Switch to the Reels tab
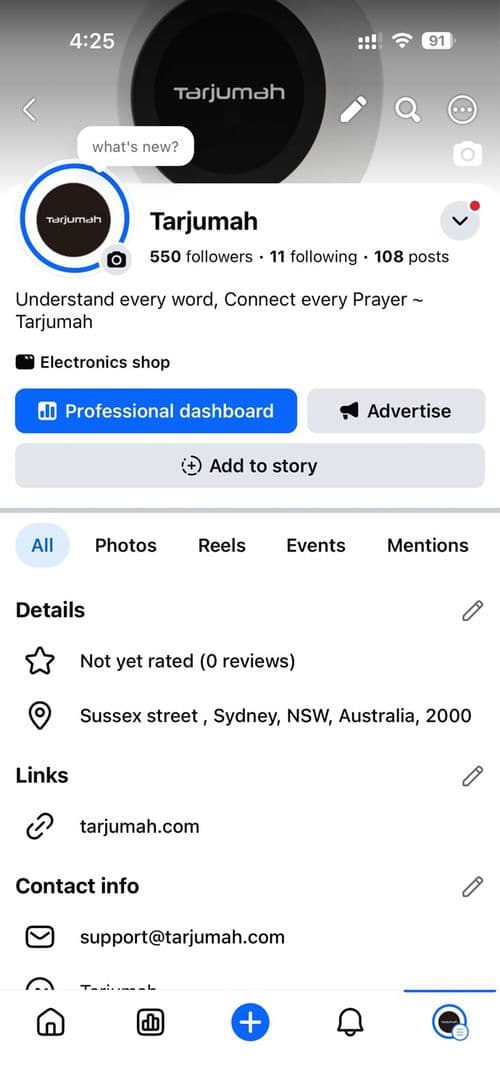 coord(222,546)
